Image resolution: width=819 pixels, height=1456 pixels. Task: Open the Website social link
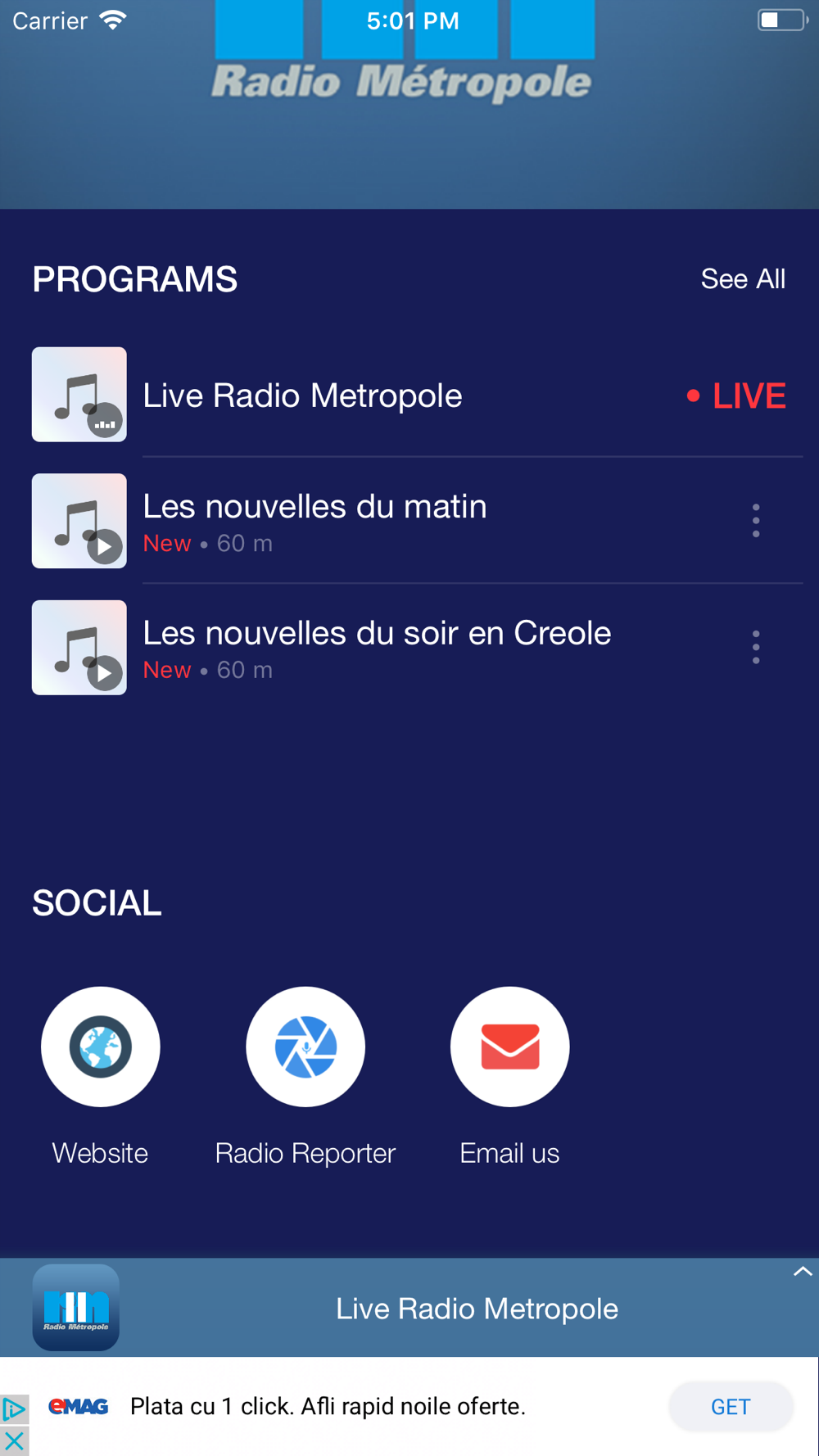(x=101, y=1047)
